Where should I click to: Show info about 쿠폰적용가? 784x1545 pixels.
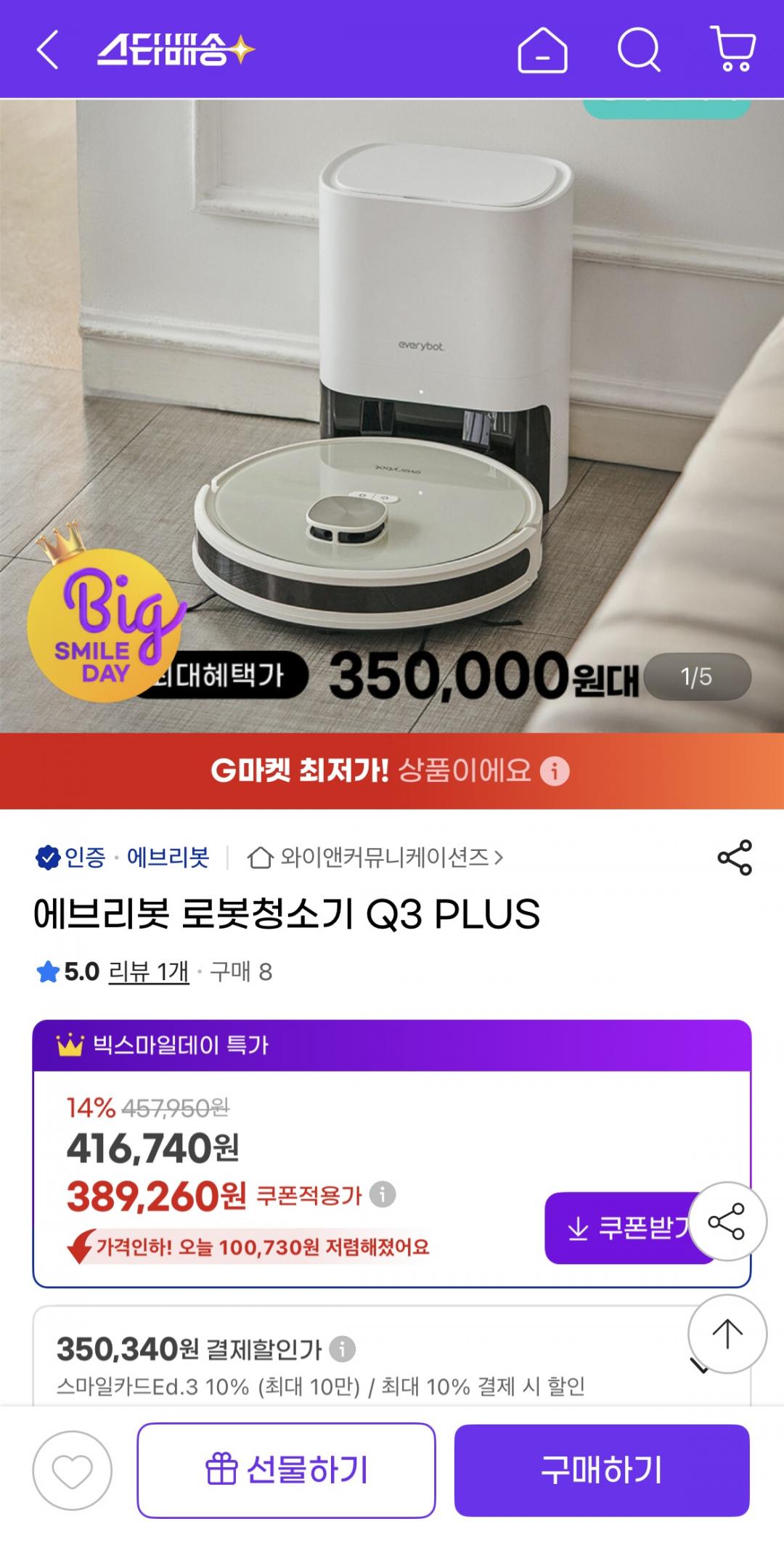383,1194
